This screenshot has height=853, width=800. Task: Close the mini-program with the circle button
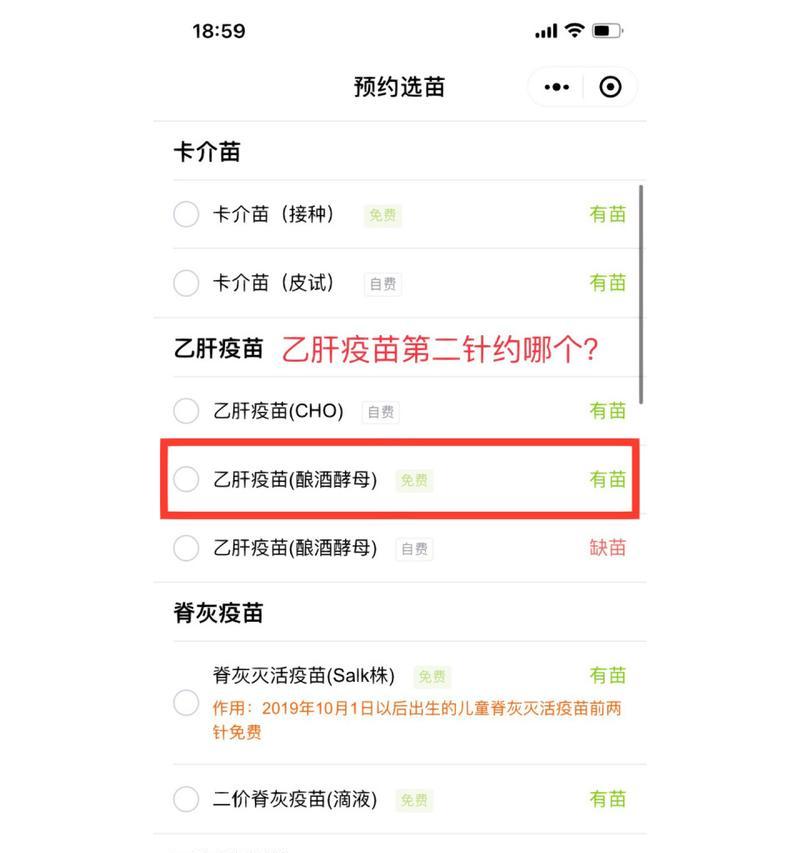click(x=610, y=87)
